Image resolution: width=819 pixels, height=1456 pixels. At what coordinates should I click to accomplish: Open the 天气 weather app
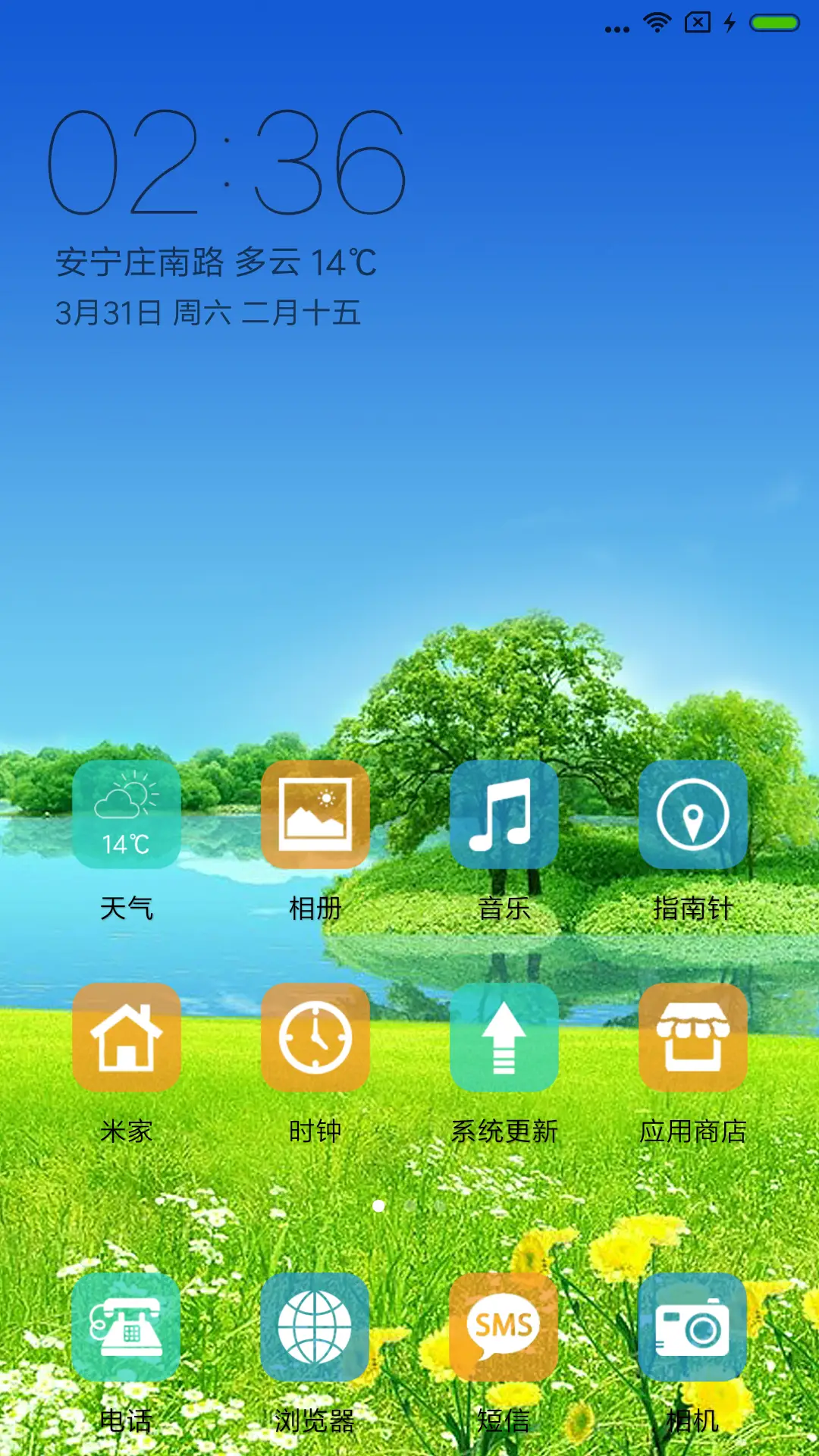[127, 814]
